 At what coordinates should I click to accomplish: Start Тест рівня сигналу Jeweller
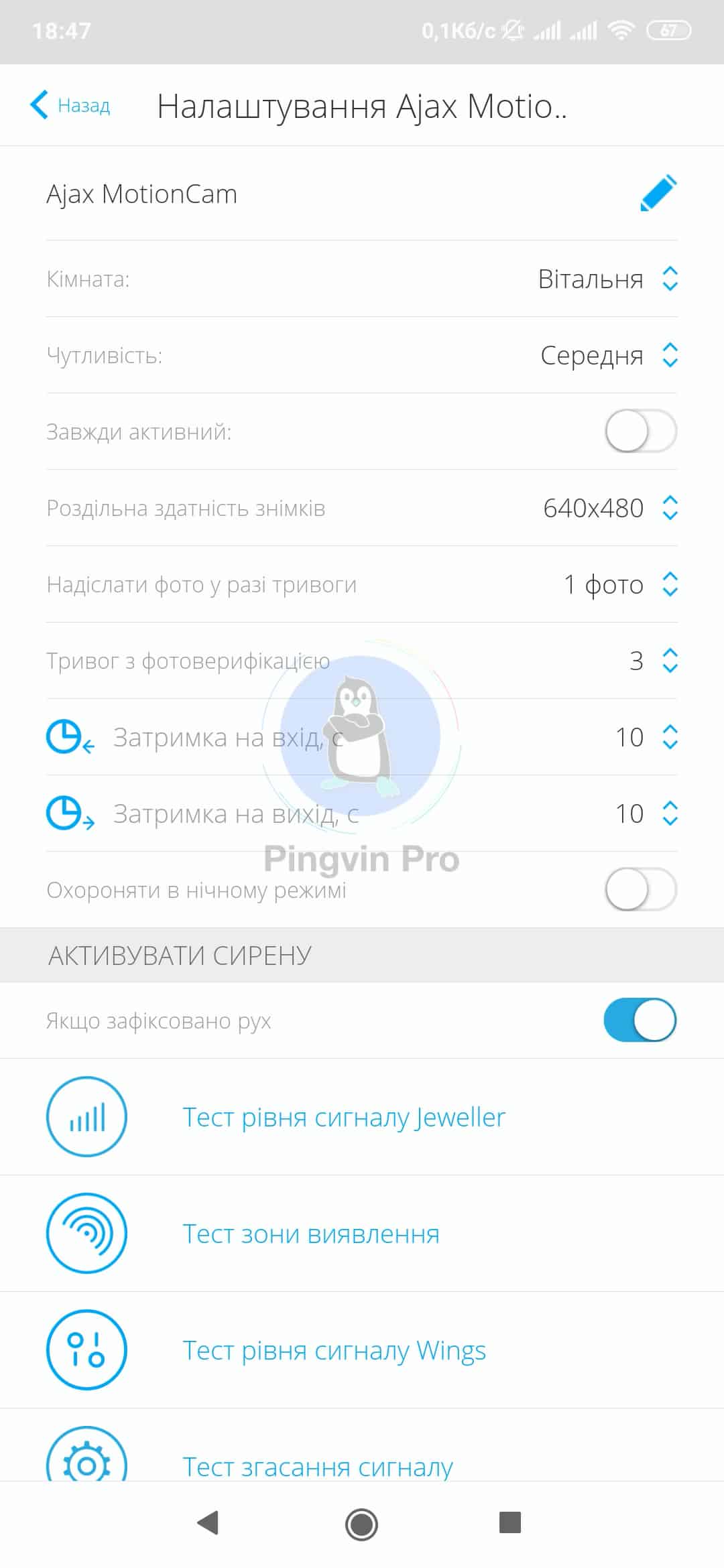click(343, 1117)
